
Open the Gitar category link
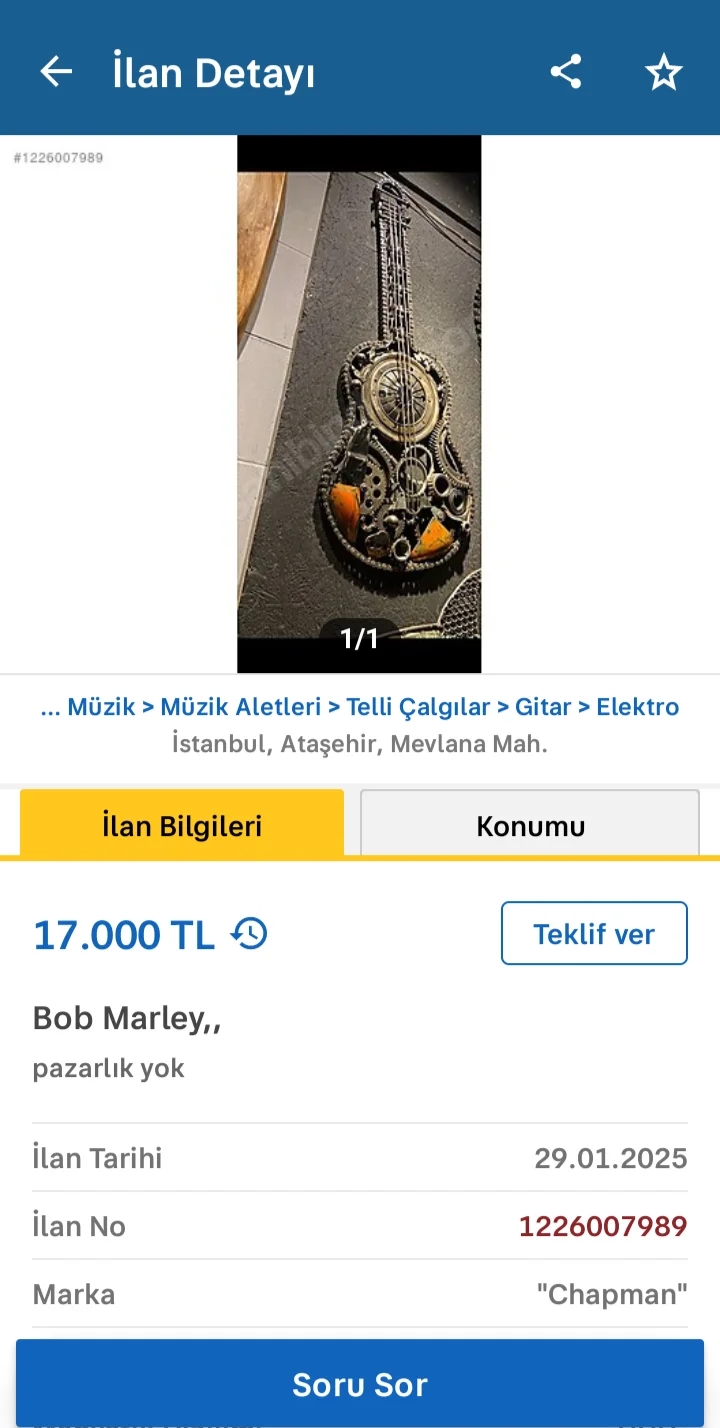click(x=543, y=707)
